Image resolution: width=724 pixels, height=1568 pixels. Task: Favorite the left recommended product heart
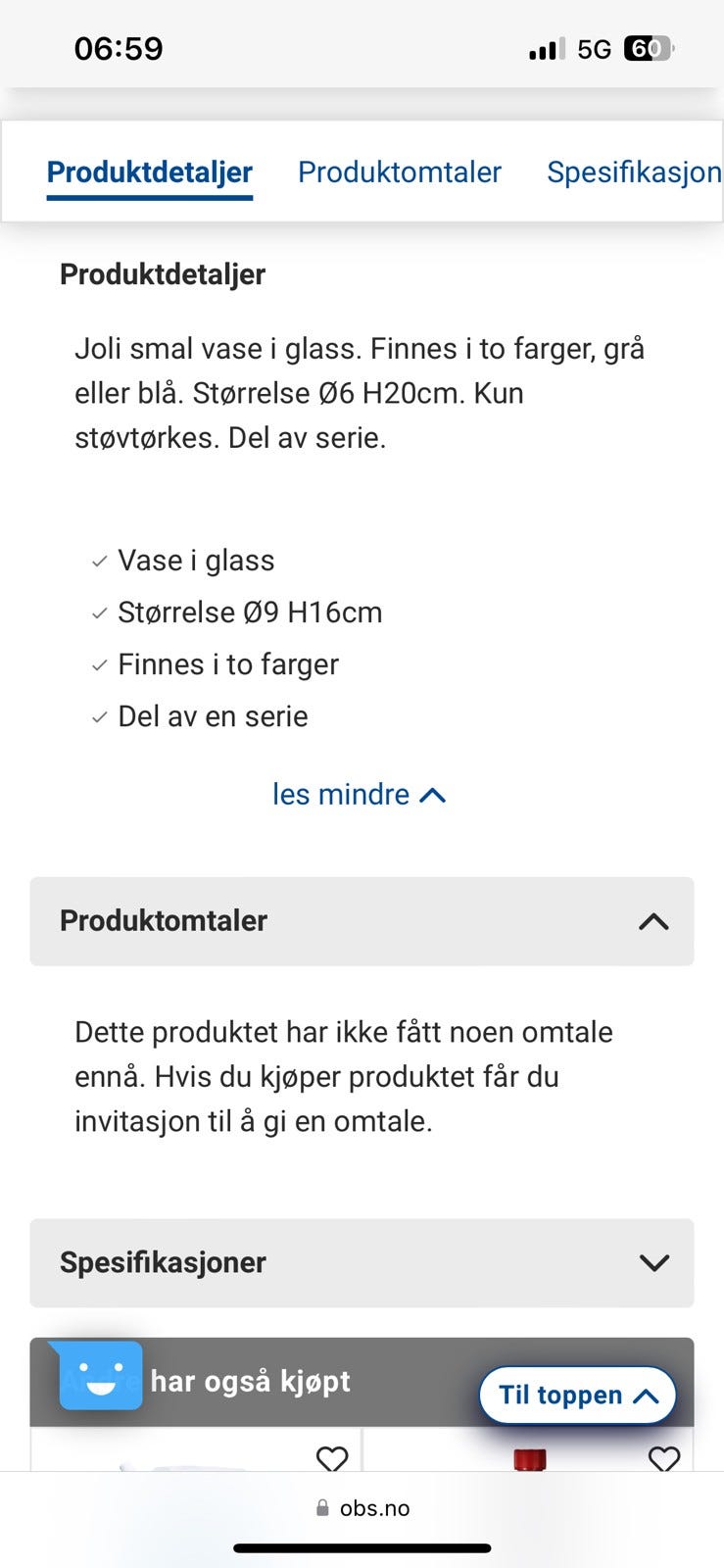click(332, 1459)
